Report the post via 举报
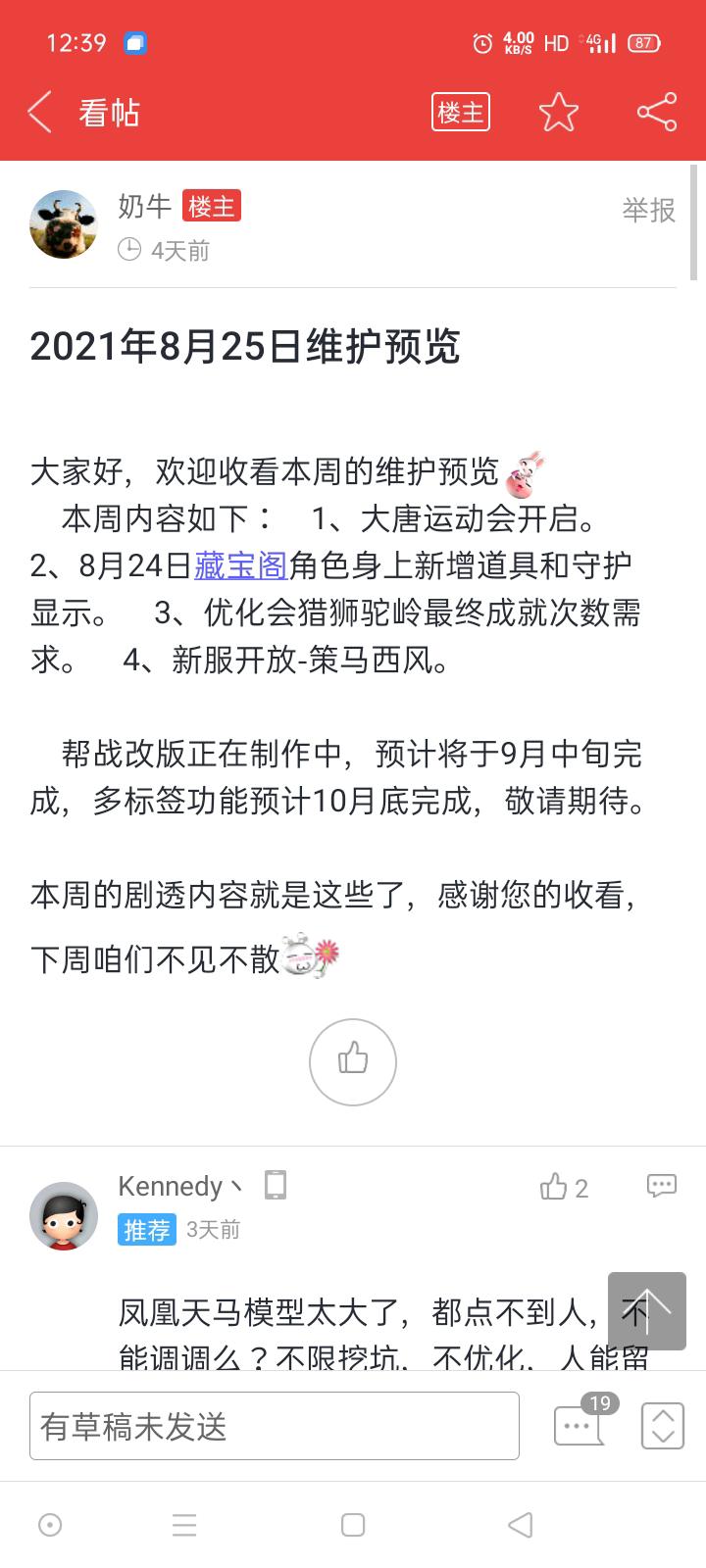The height and width of the screenshot is (1568, 706). 649,210
